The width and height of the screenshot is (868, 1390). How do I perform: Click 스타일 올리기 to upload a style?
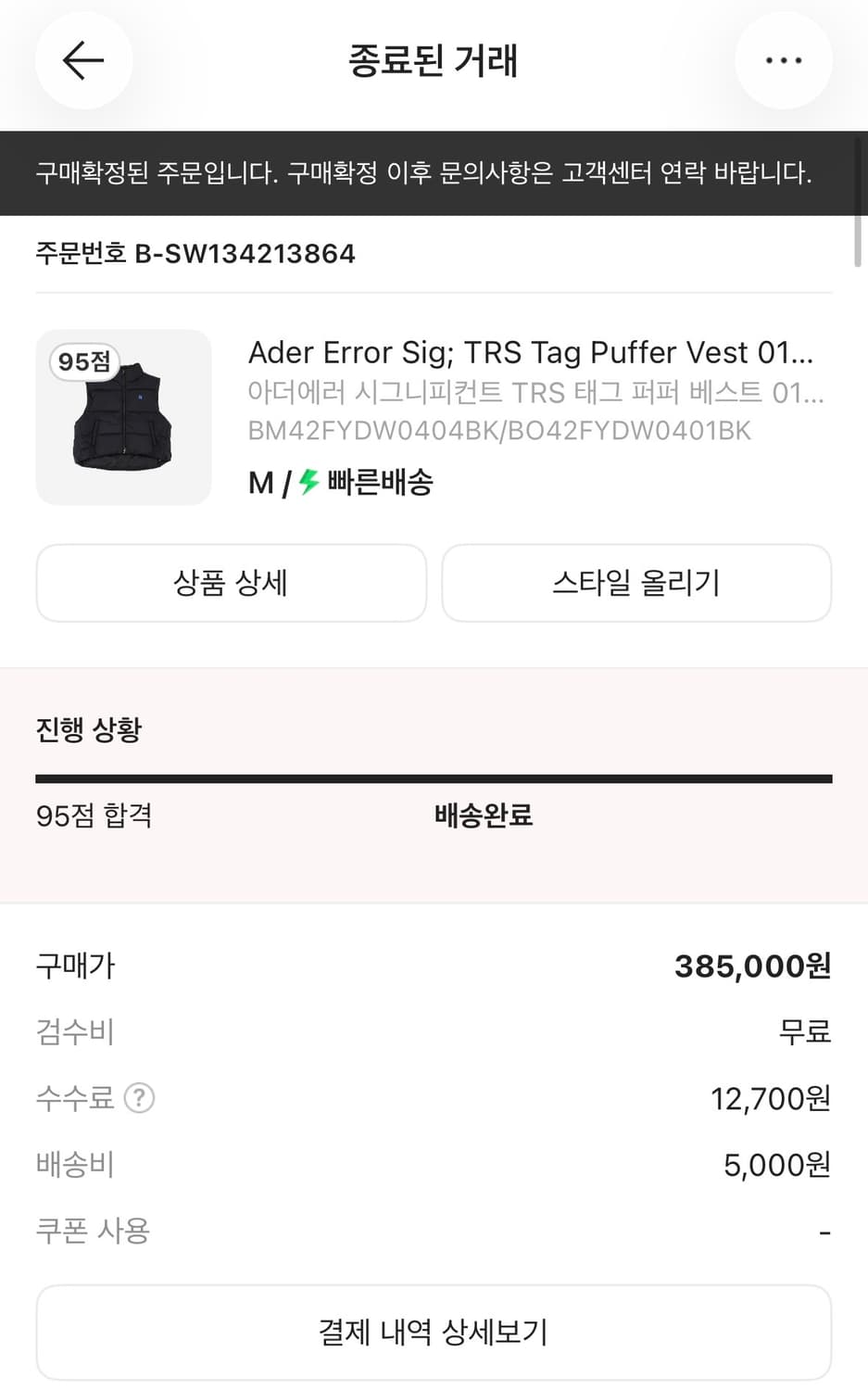tap(636, 583)
